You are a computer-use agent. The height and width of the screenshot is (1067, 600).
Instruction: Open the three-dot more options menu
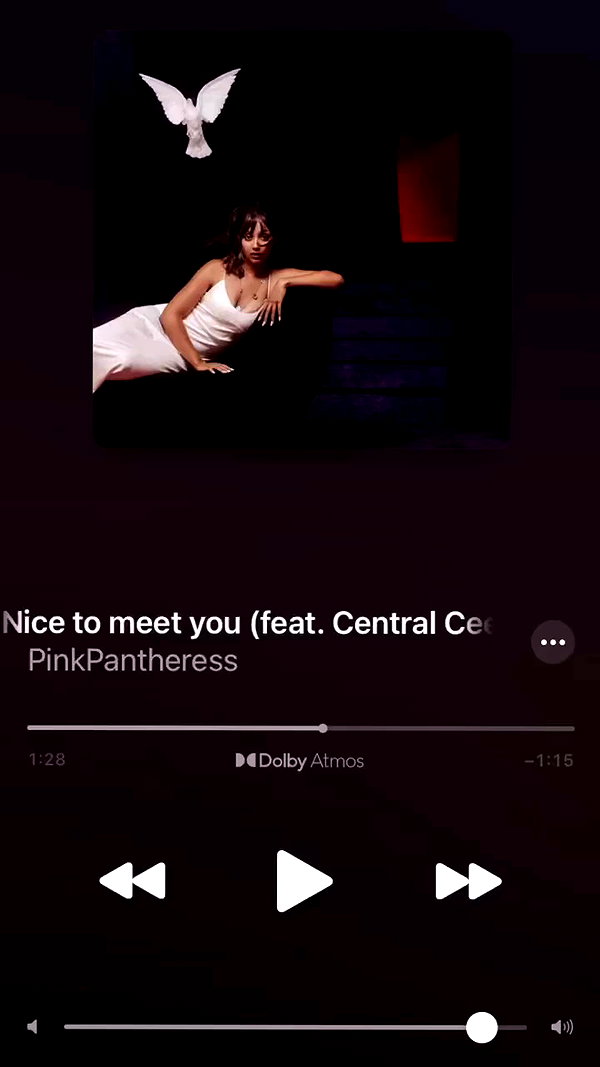[553, 642]
